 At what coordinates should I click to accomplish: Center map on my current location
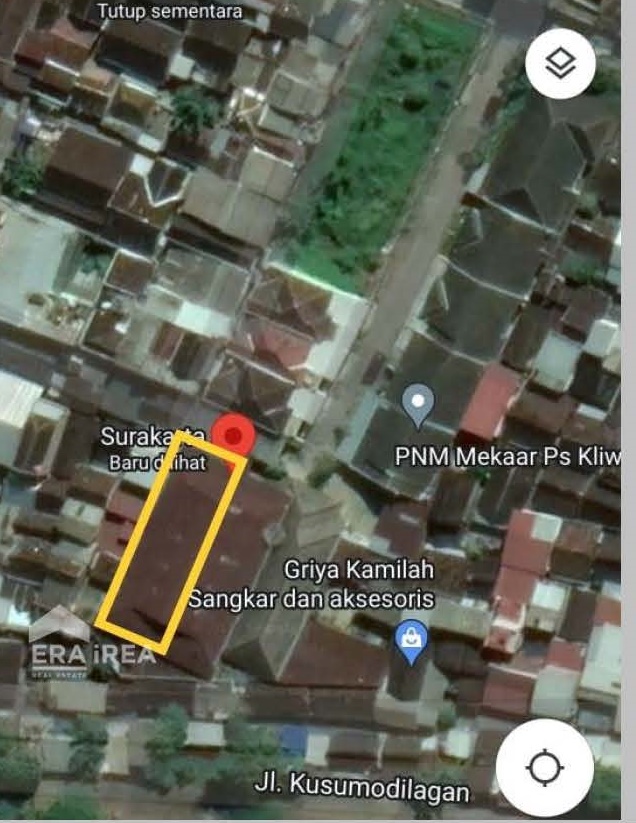coord(545,767)
